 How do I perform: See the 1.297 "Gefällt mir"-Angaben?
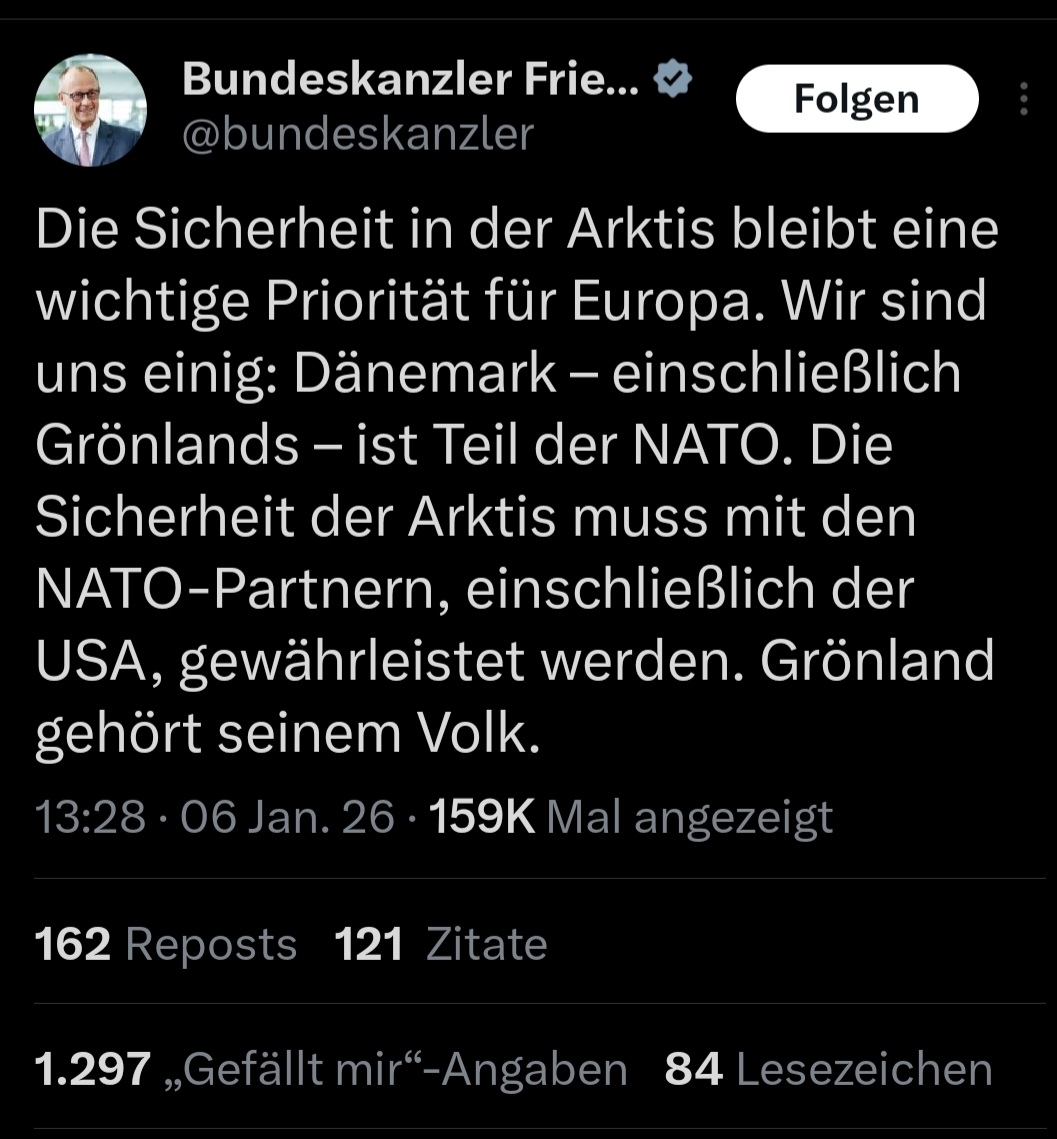pyautogui.click(x=331, y=1069)
